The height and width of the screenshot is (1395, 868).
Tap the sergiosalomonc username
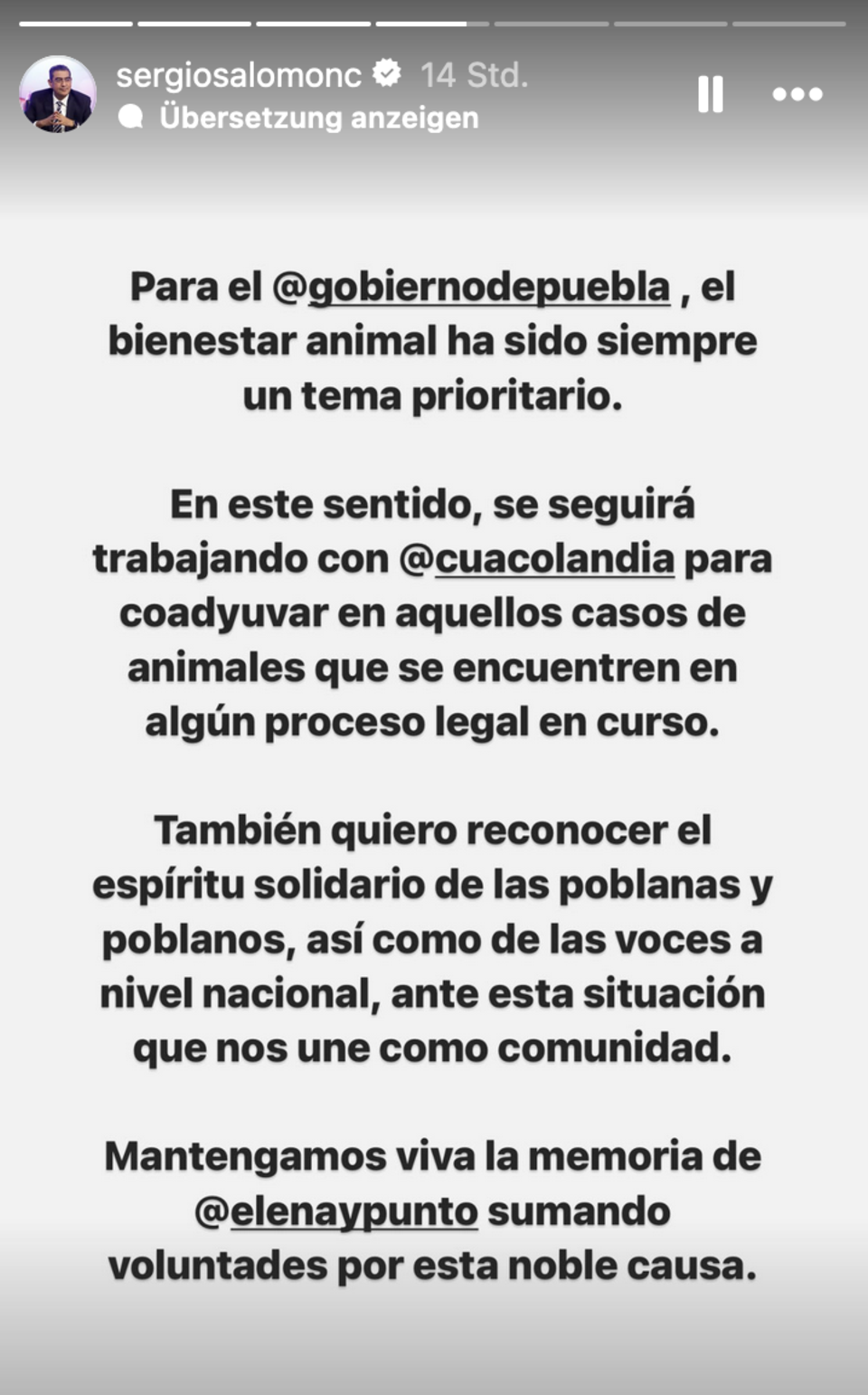pos(239,75)
